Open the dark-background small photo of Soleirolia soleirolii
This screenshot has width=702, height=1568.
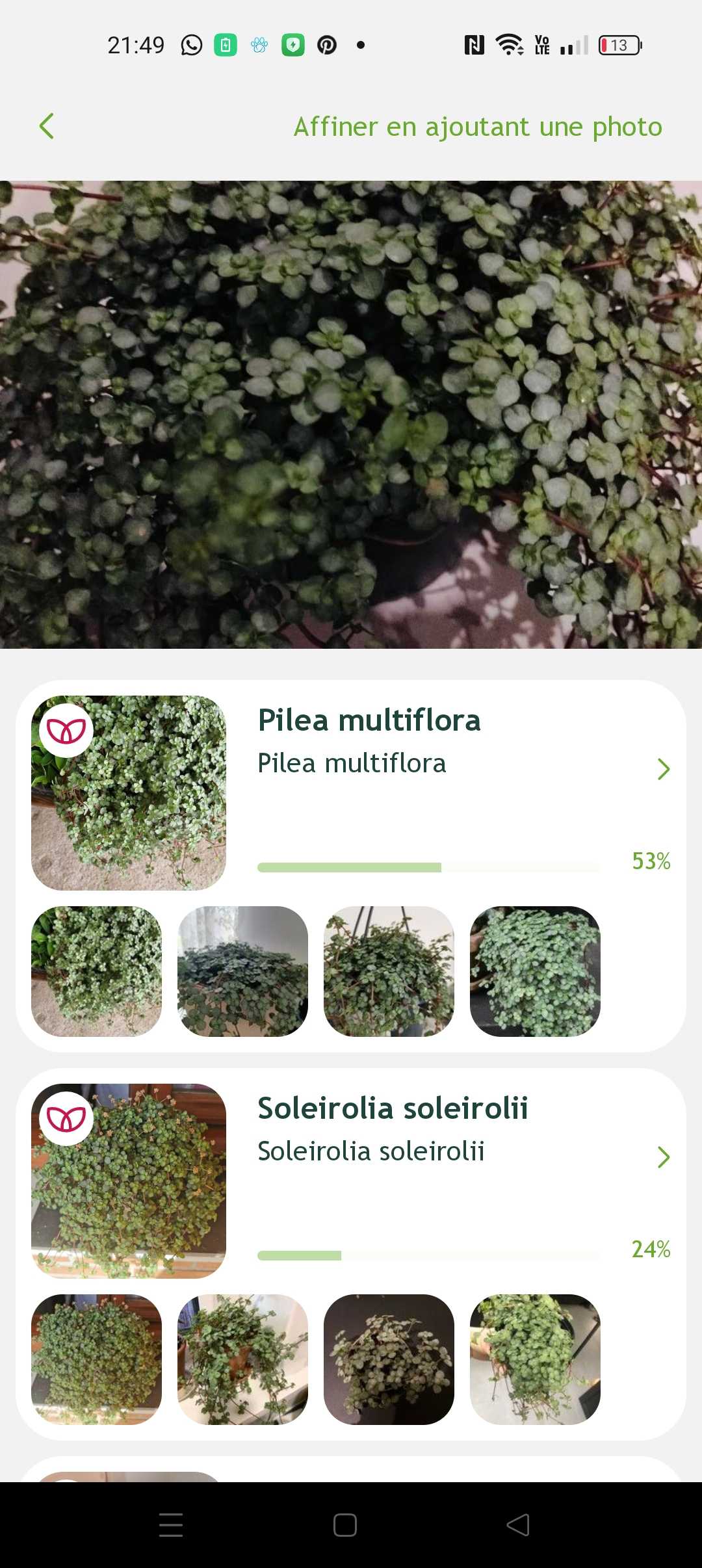pyautogui.click(x=389, y=1359)
